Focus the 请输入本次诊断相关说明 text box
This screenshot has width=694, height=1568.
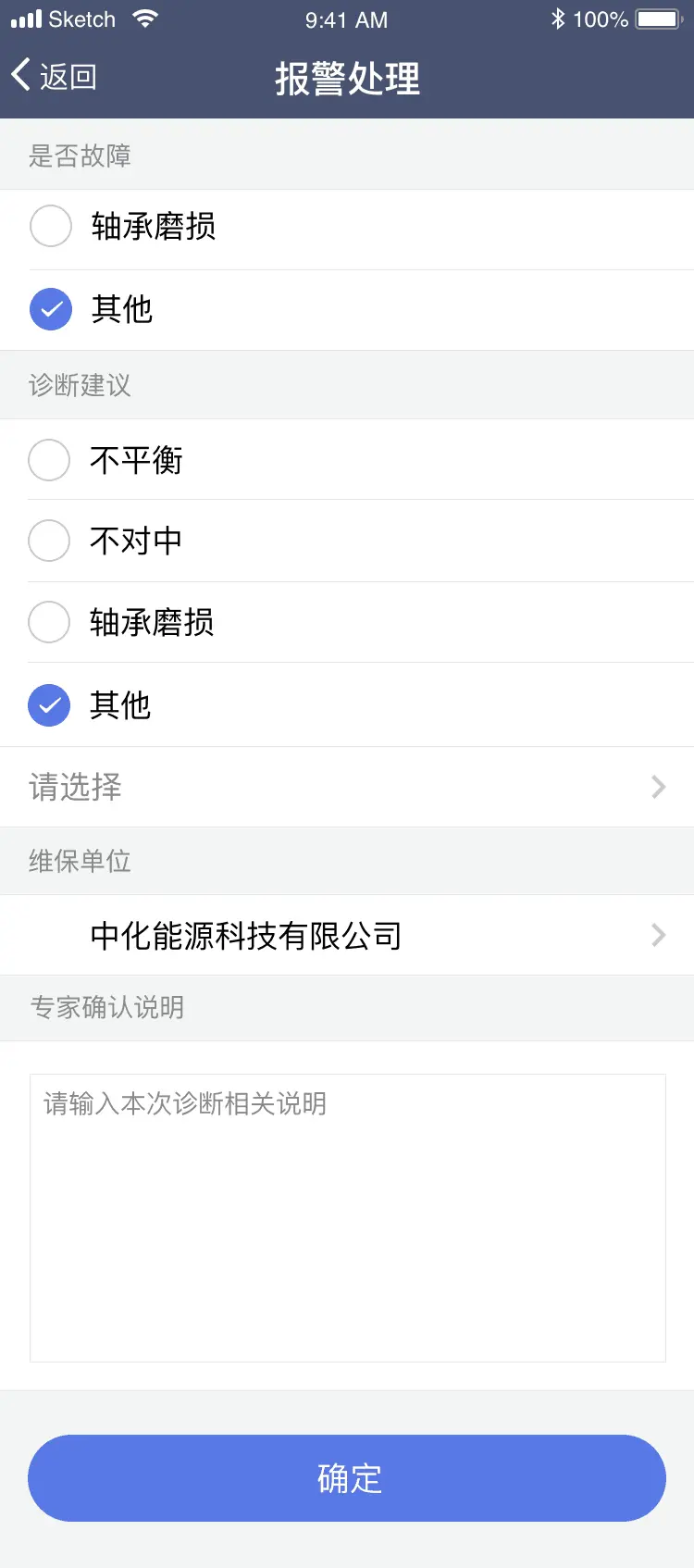coord(347,1217)
